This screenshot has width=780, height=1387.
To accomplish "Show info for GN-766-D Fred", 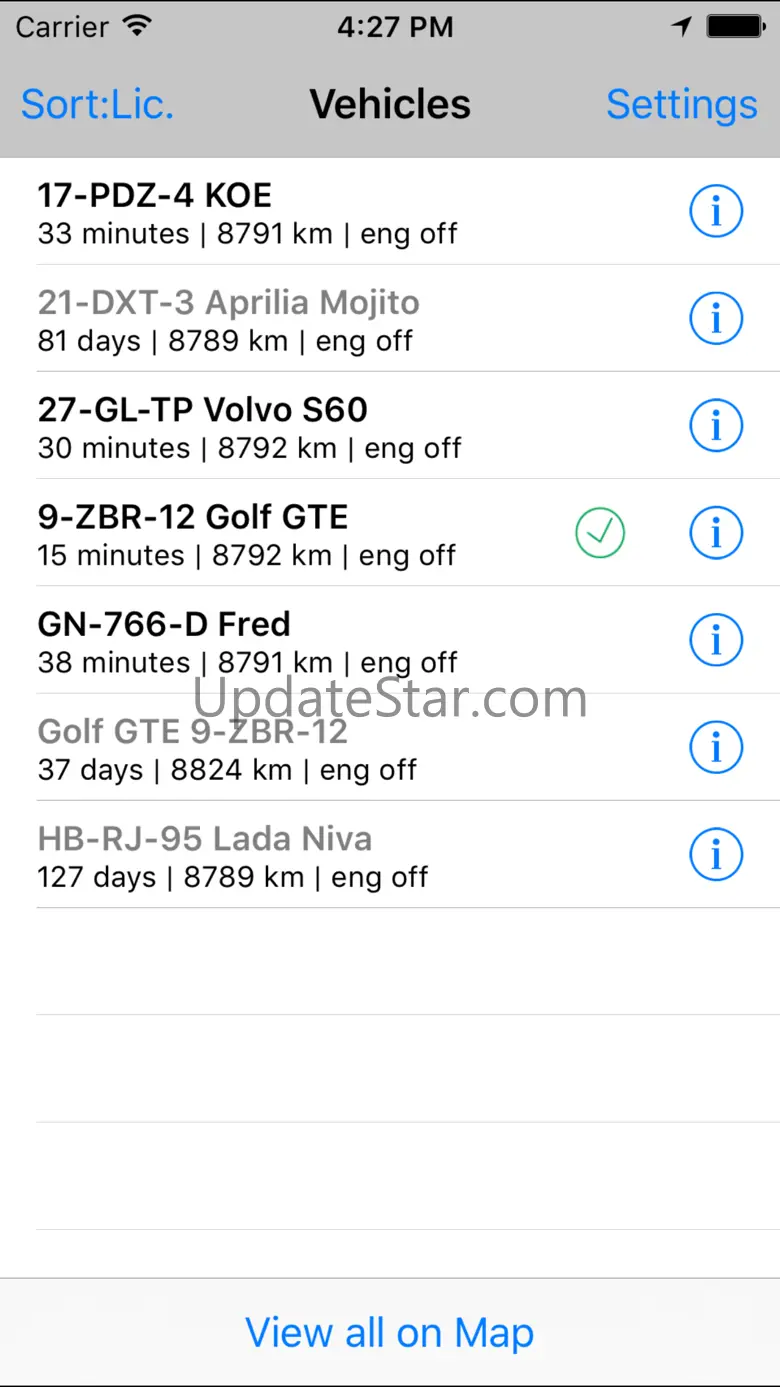I will click(x=716, y=640).
